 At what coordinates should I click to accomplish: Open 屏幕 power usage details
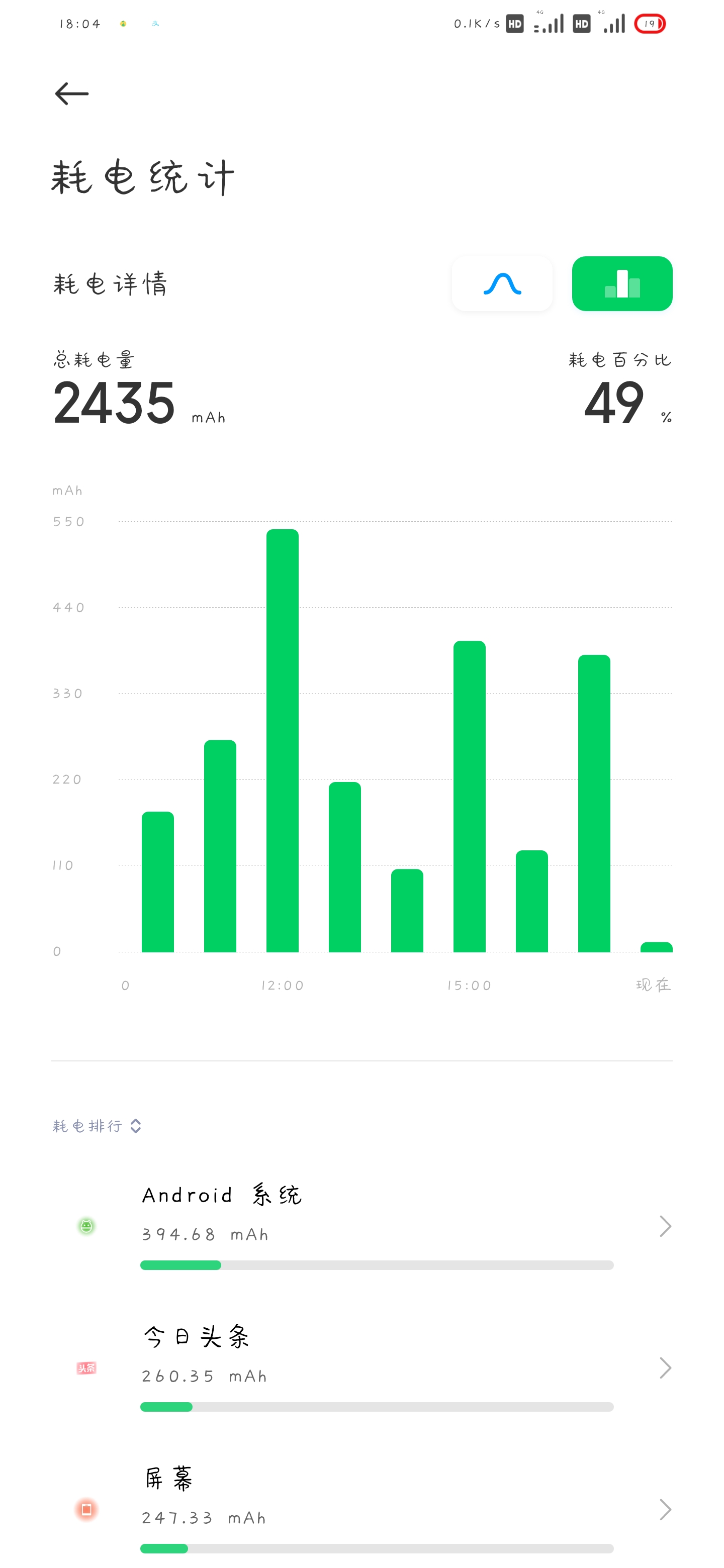361,1510
